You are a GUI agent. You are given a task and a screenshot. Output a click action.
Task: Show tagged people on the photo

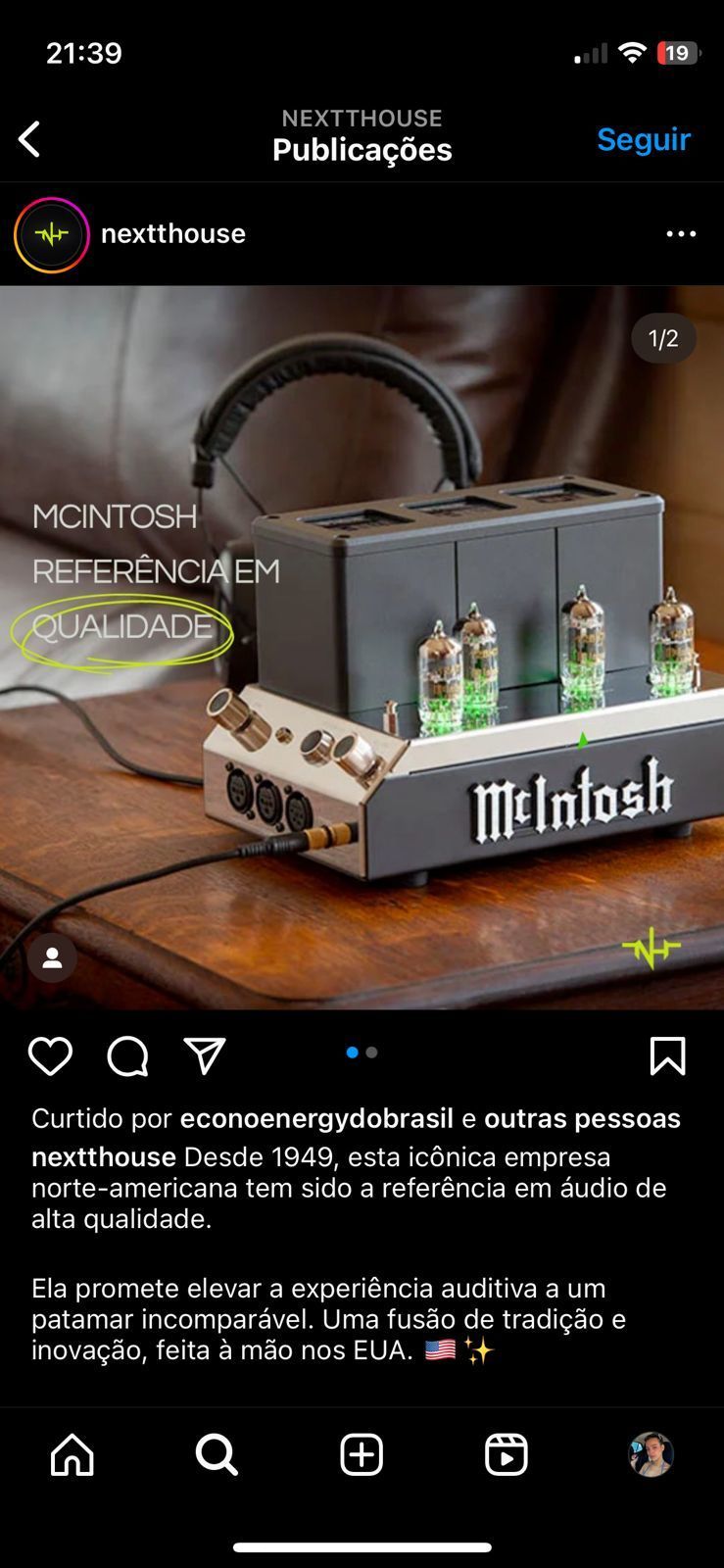[x=52, y=957]
